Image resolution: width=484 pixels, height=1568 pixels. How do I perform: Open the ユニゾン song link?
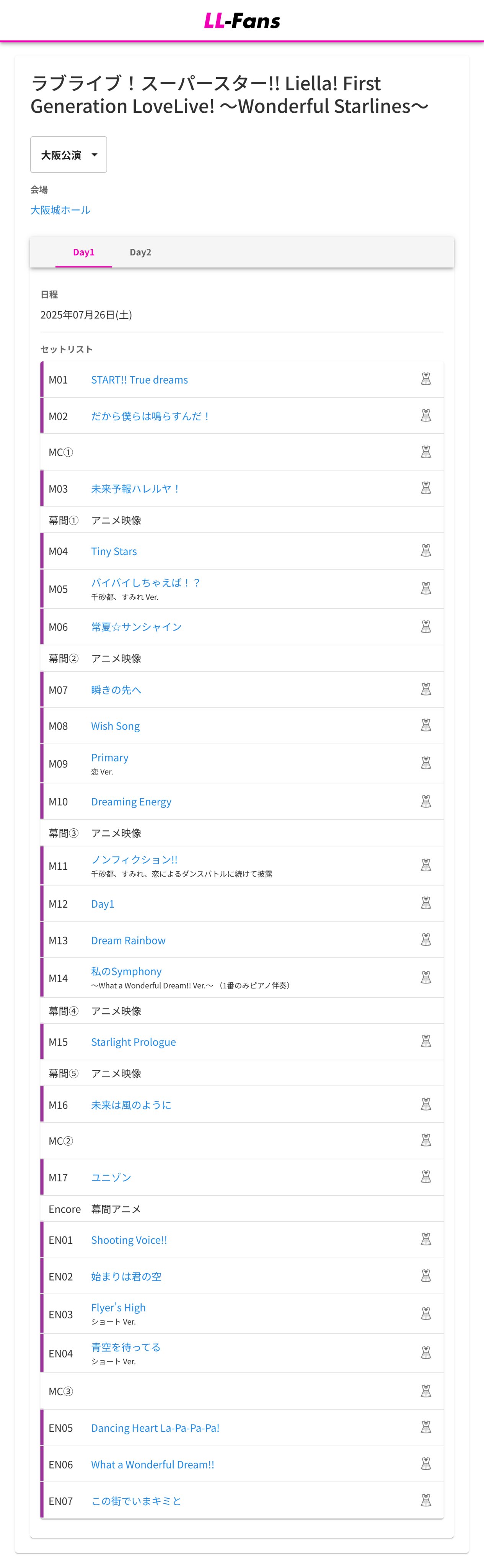(x=111, y=1177)
